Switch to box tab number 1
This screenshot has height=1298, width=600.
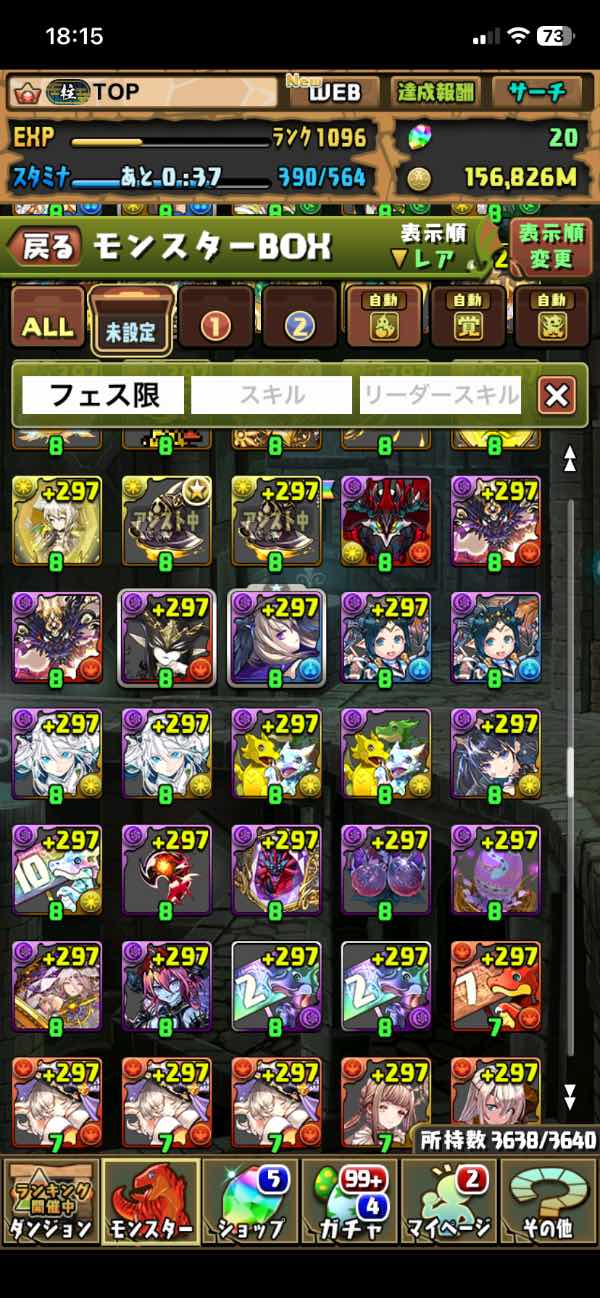click(216, 324)
